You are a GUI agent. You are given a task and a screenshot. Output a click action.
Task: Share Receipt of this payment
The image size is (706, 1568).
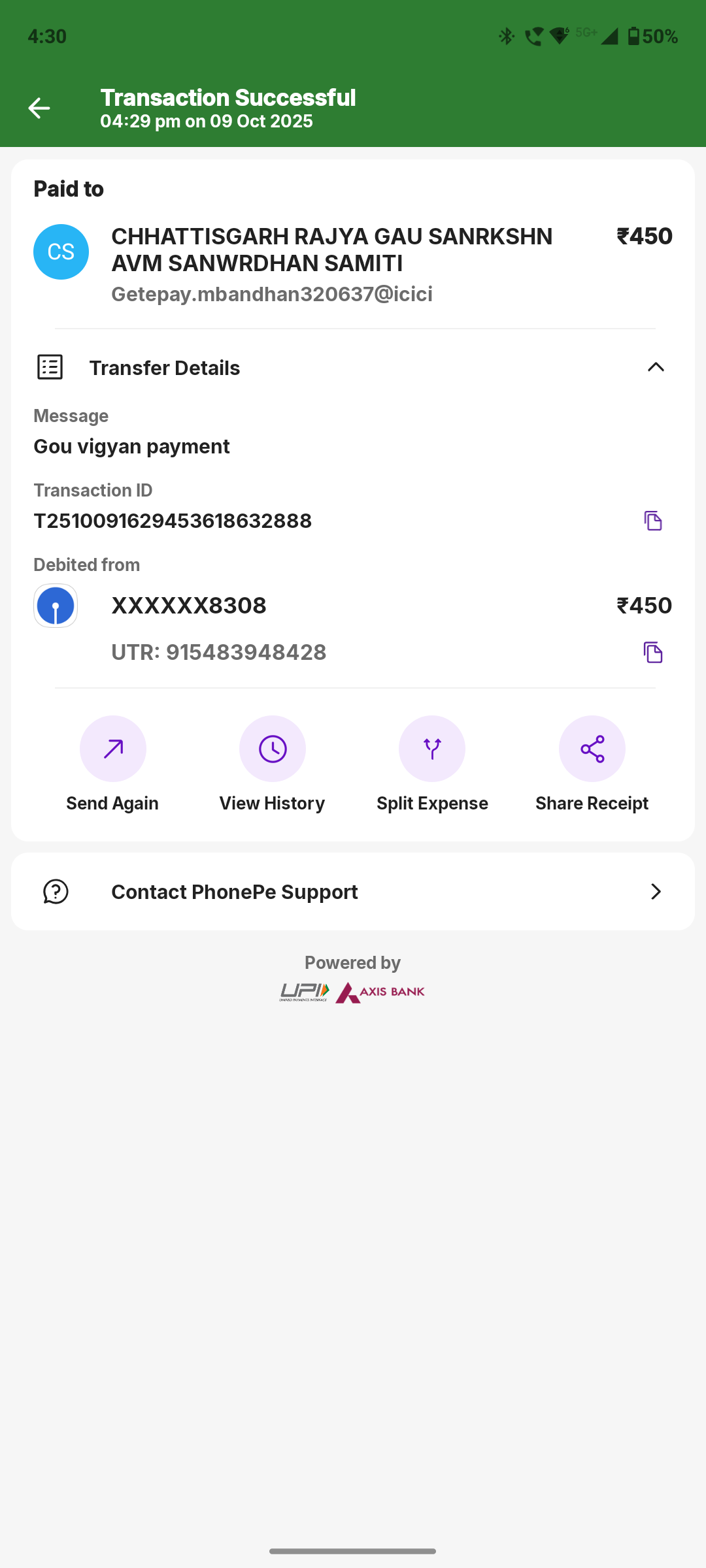[592, 749]
